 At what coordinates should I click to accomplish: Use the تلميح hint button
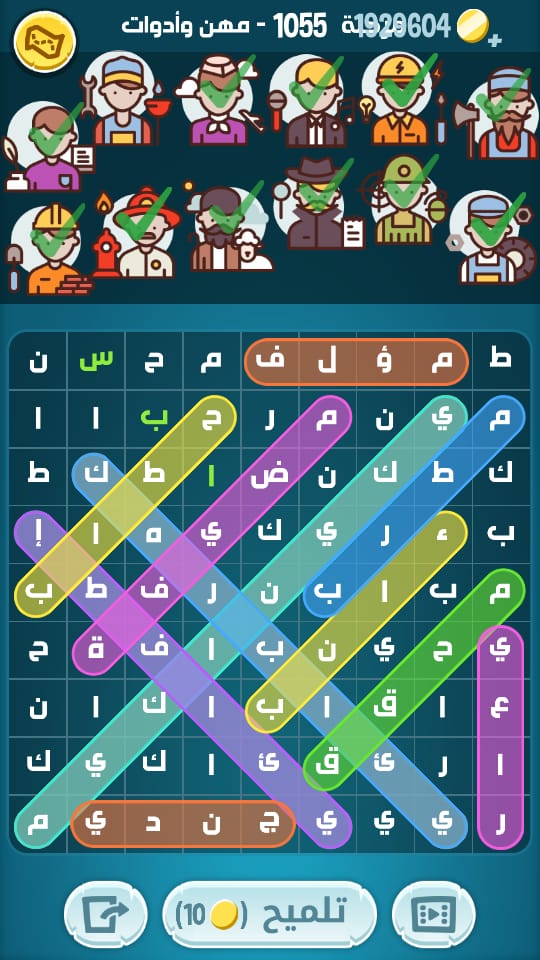pyautogui.click(x=269, y=915)
